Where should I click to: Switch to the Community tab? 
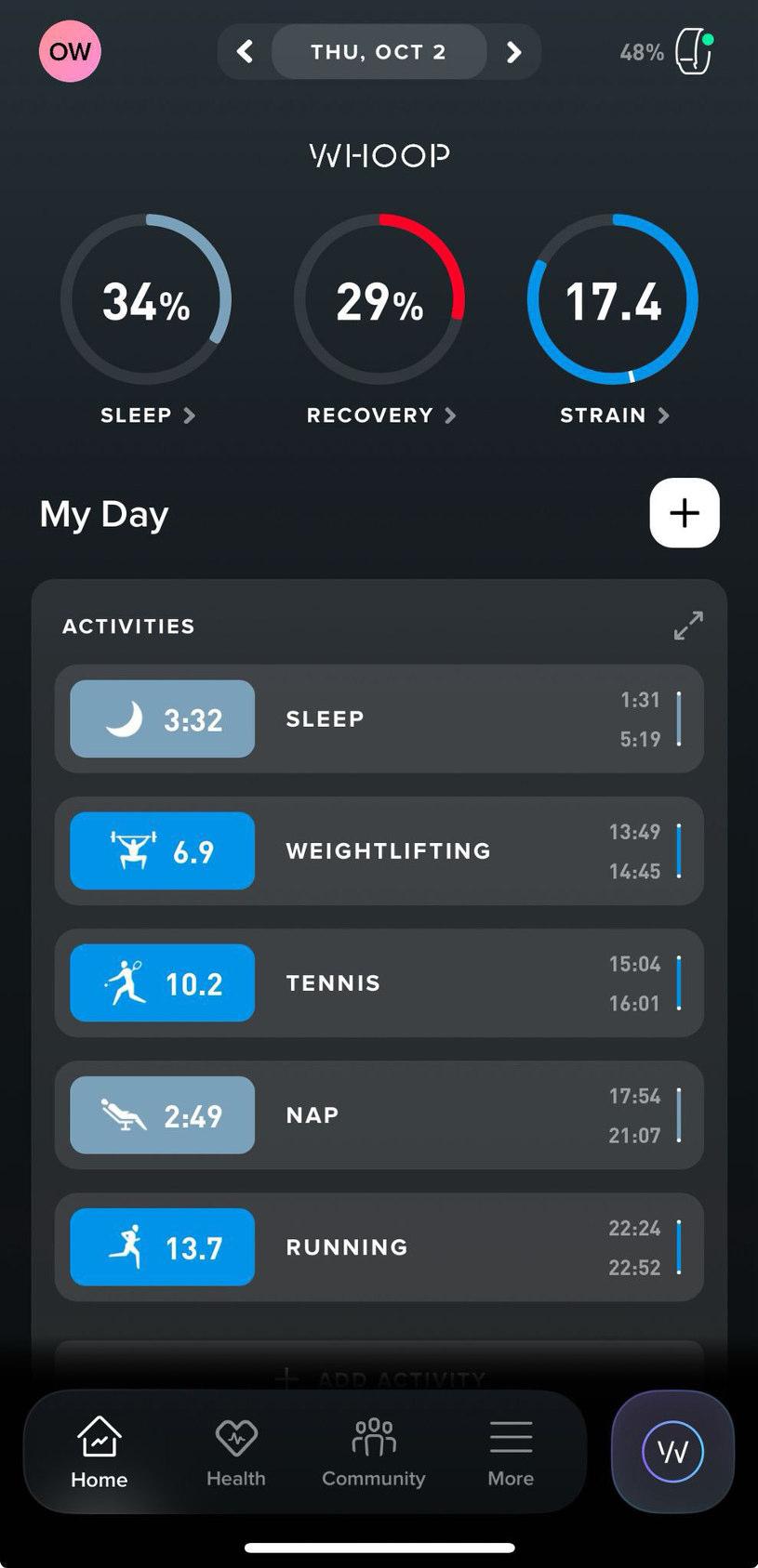tap(374, 1452)
